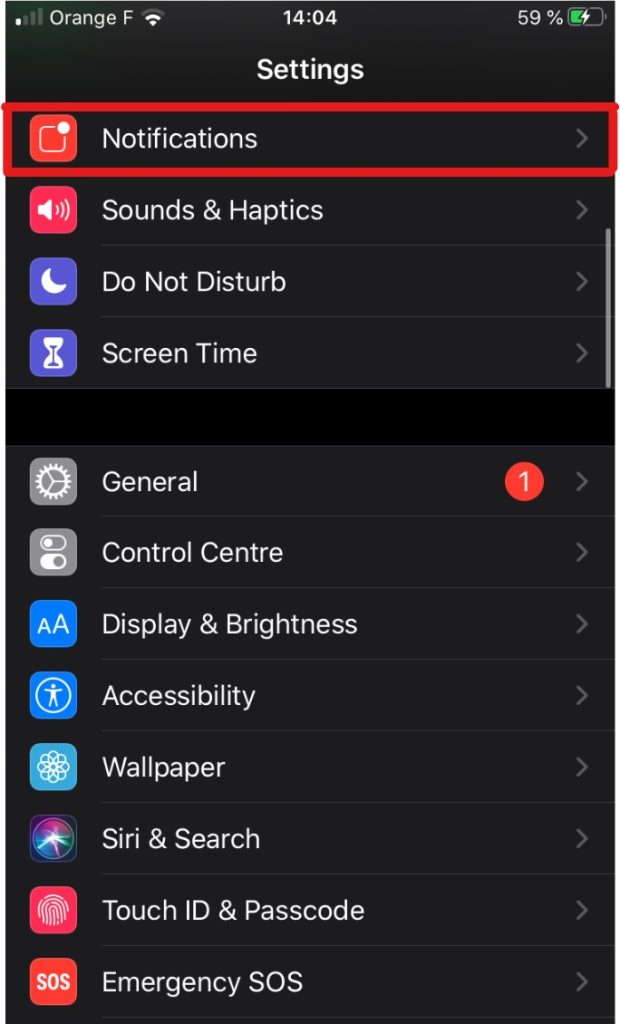
Task: Go to Do Not Disturb
Action: click(x=310, y=281)
